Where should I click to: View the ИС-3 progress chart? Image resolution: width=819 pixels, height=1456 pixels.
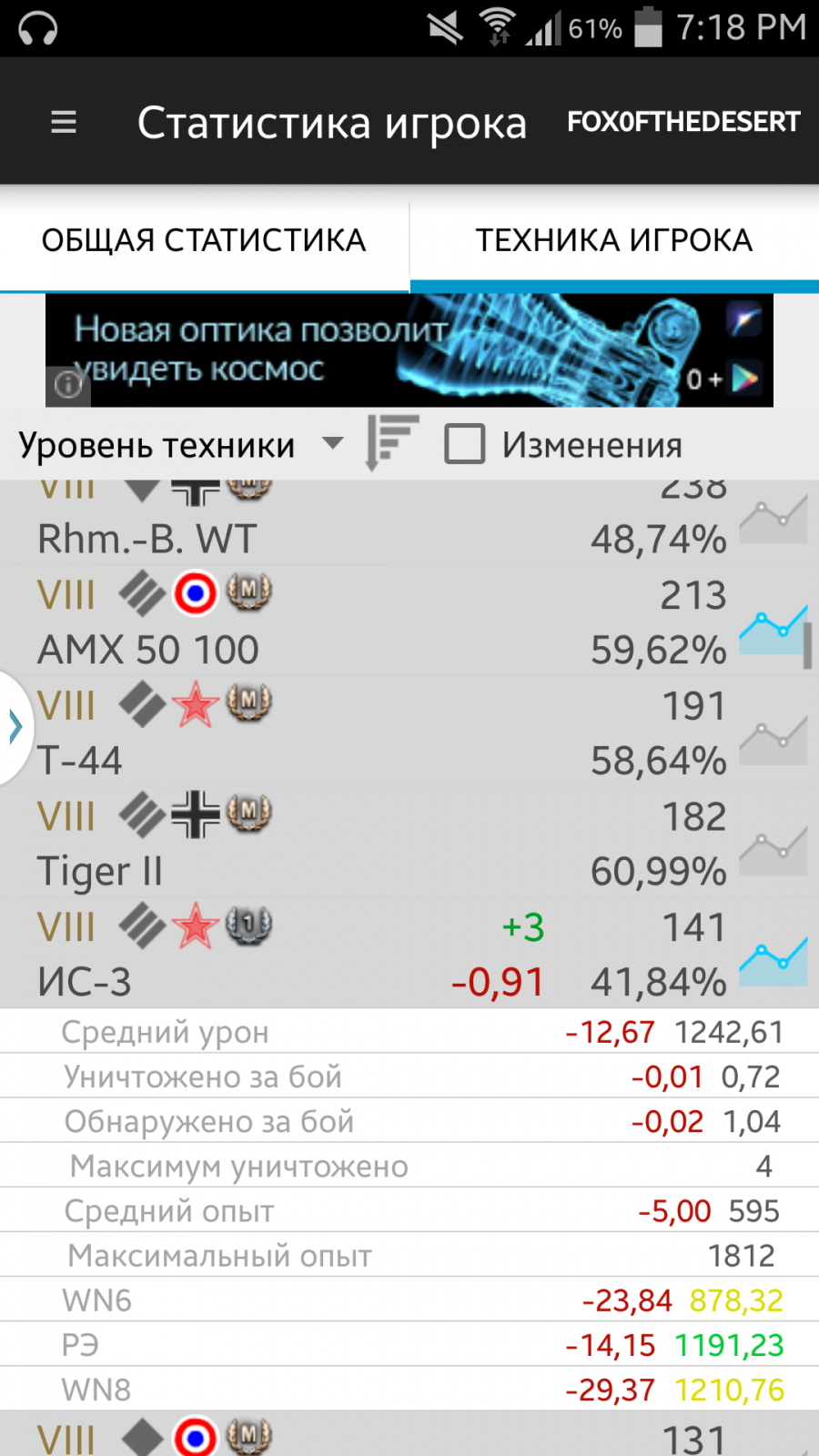tap(773, 962)
